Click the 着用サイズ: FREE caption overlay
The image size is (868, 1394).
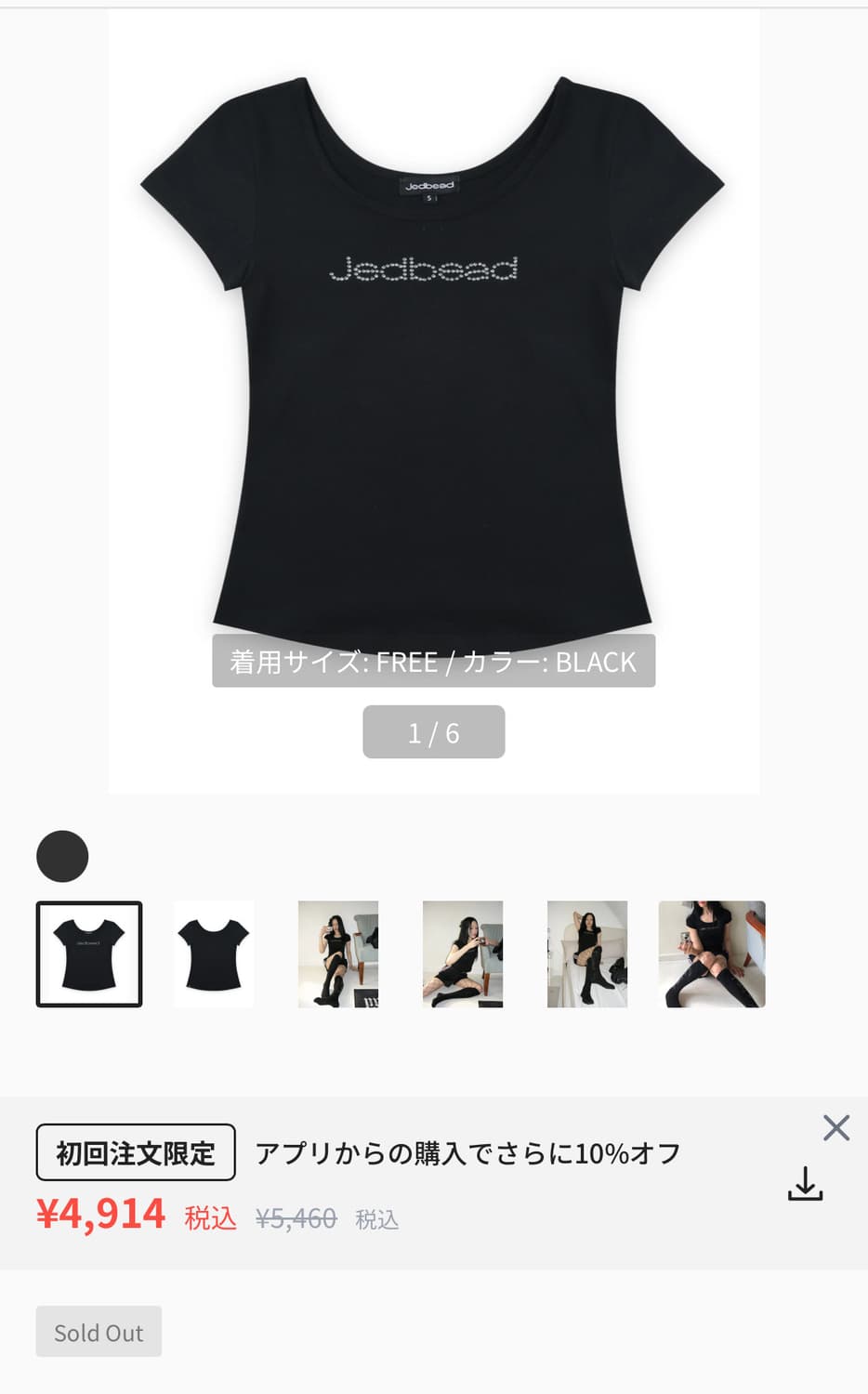point(433,663)
